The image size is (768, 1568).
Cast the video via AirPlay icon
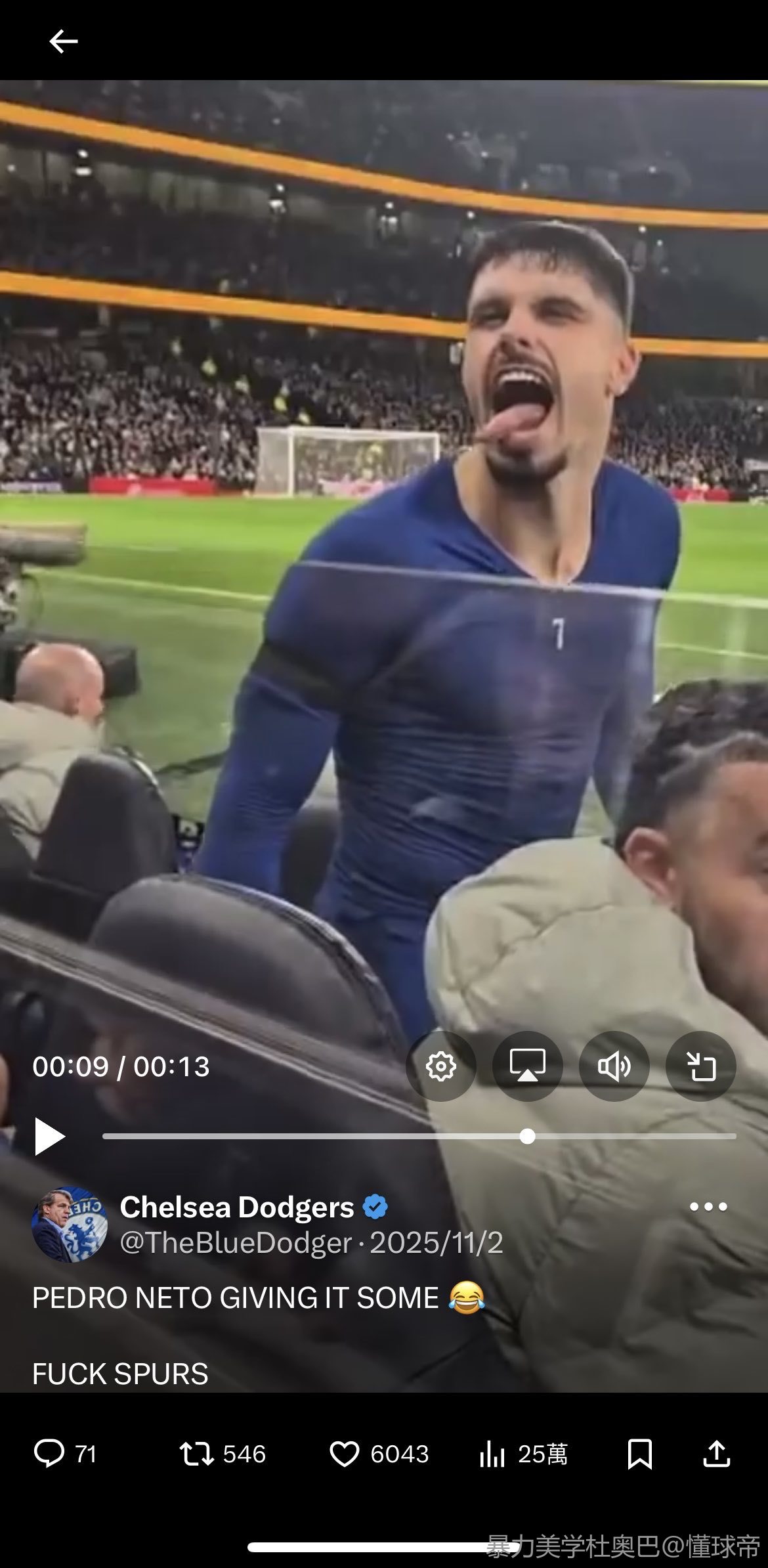tap(527, 1066)
